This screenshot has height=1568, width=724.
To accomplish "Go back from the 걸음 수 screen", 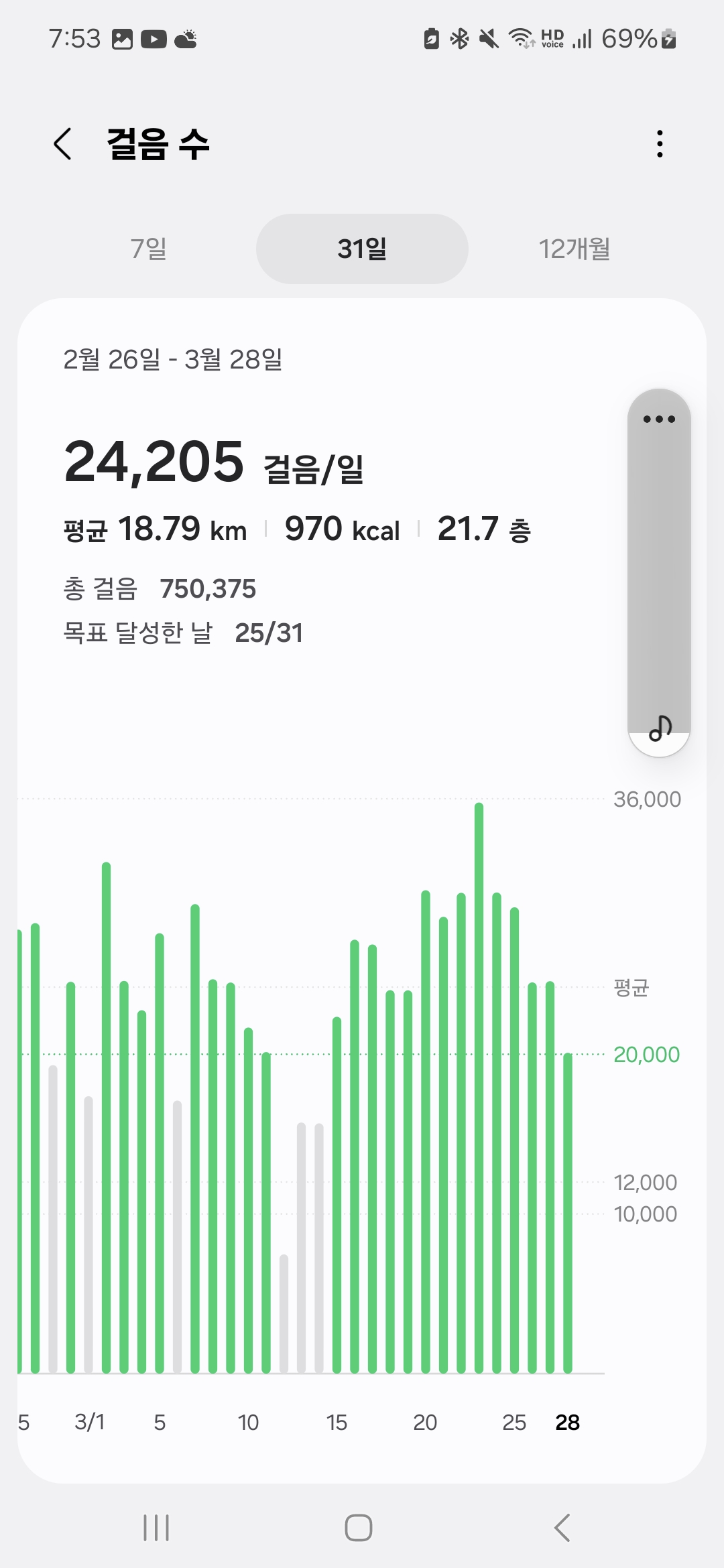I will click(62, 144).
